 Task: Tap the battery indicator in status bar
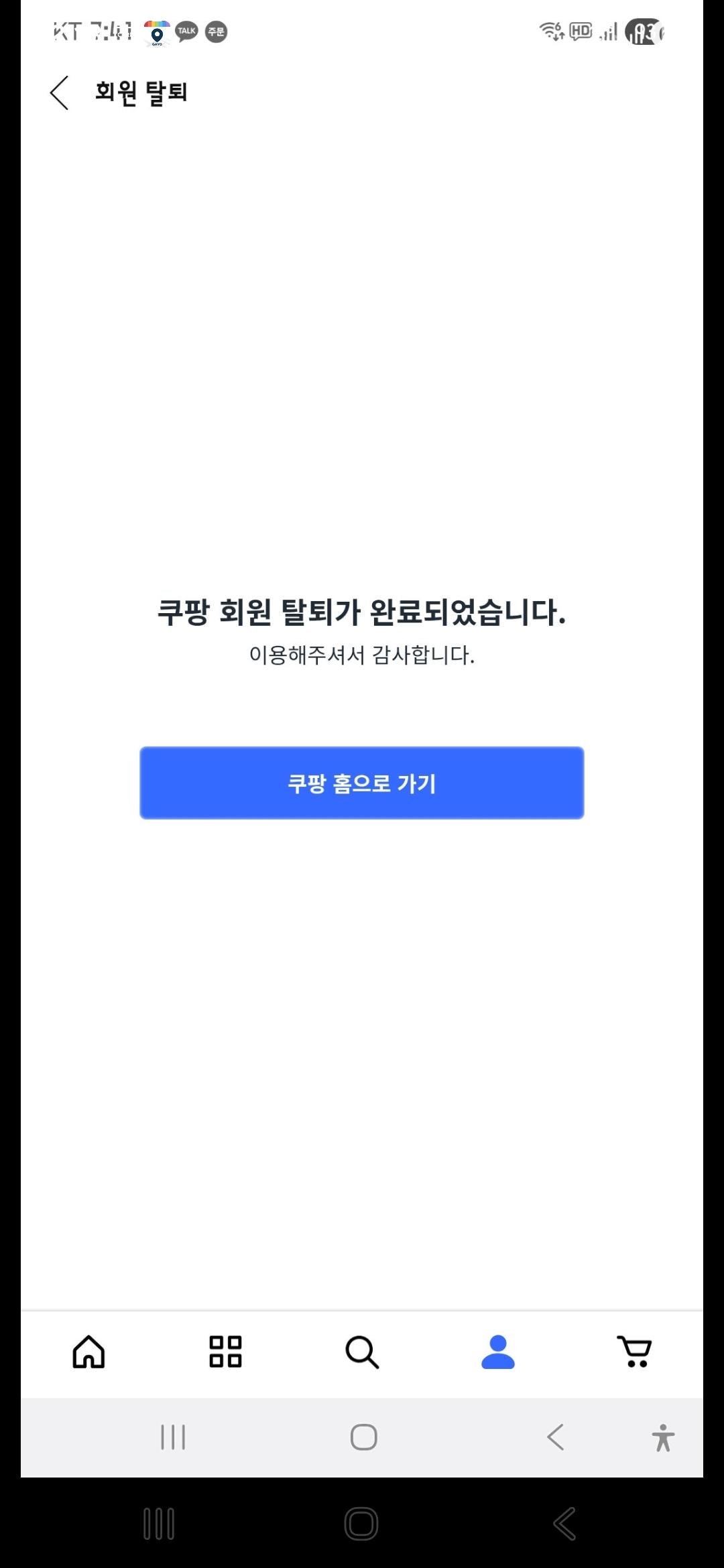tap(642, 31)
